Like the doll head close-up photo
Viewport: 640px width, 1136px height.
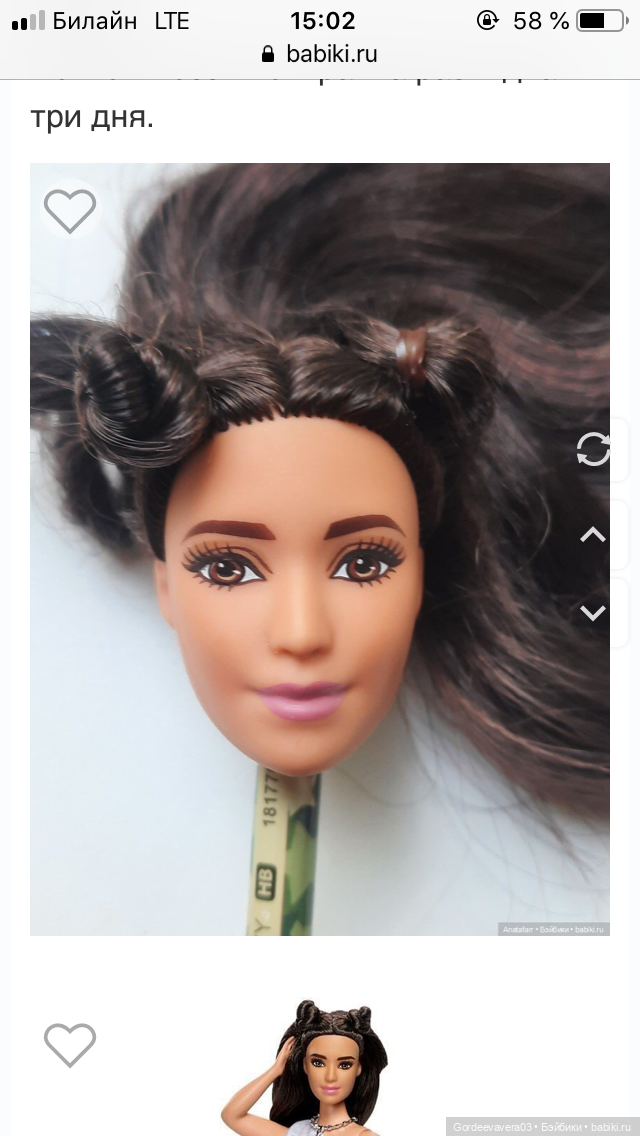click(70, 210)
